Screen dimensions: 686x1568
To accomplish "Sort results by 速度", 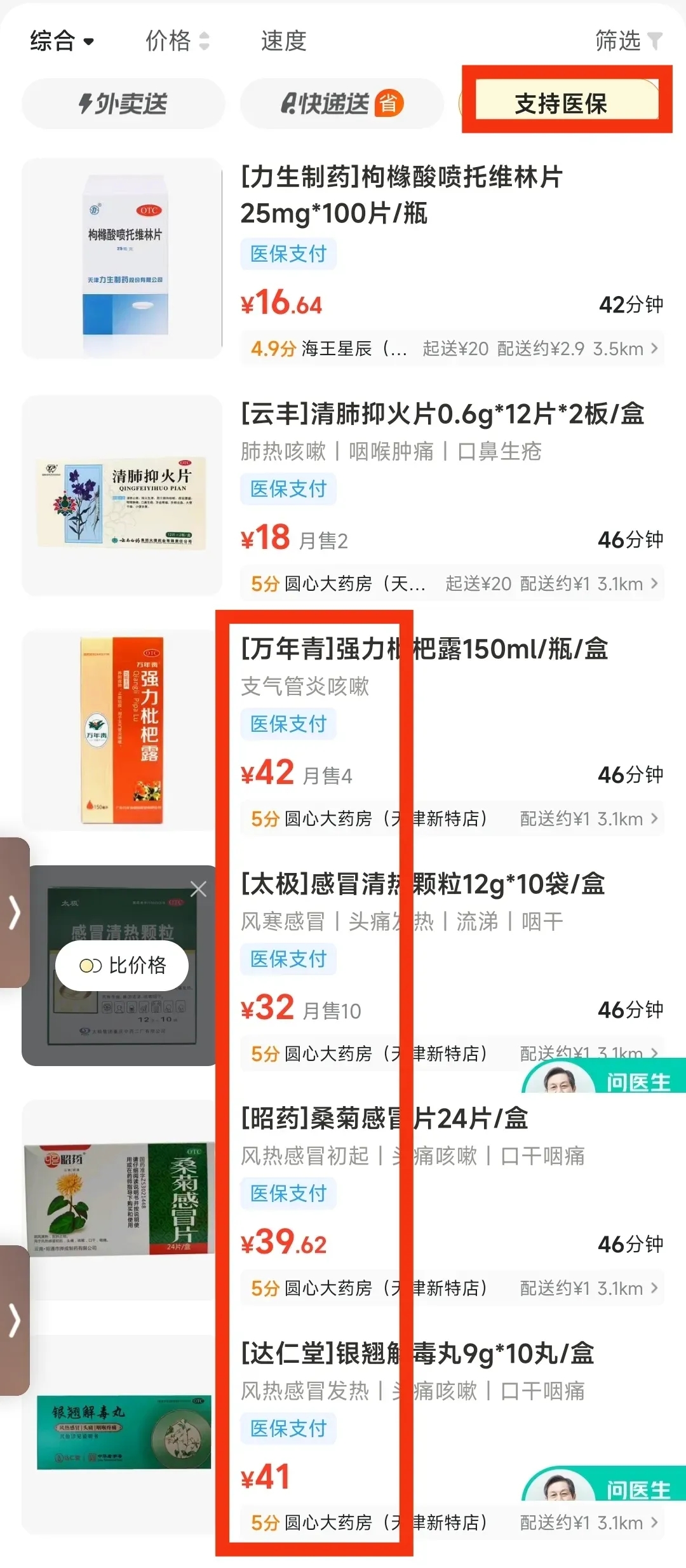I will [x=283, y=41].
